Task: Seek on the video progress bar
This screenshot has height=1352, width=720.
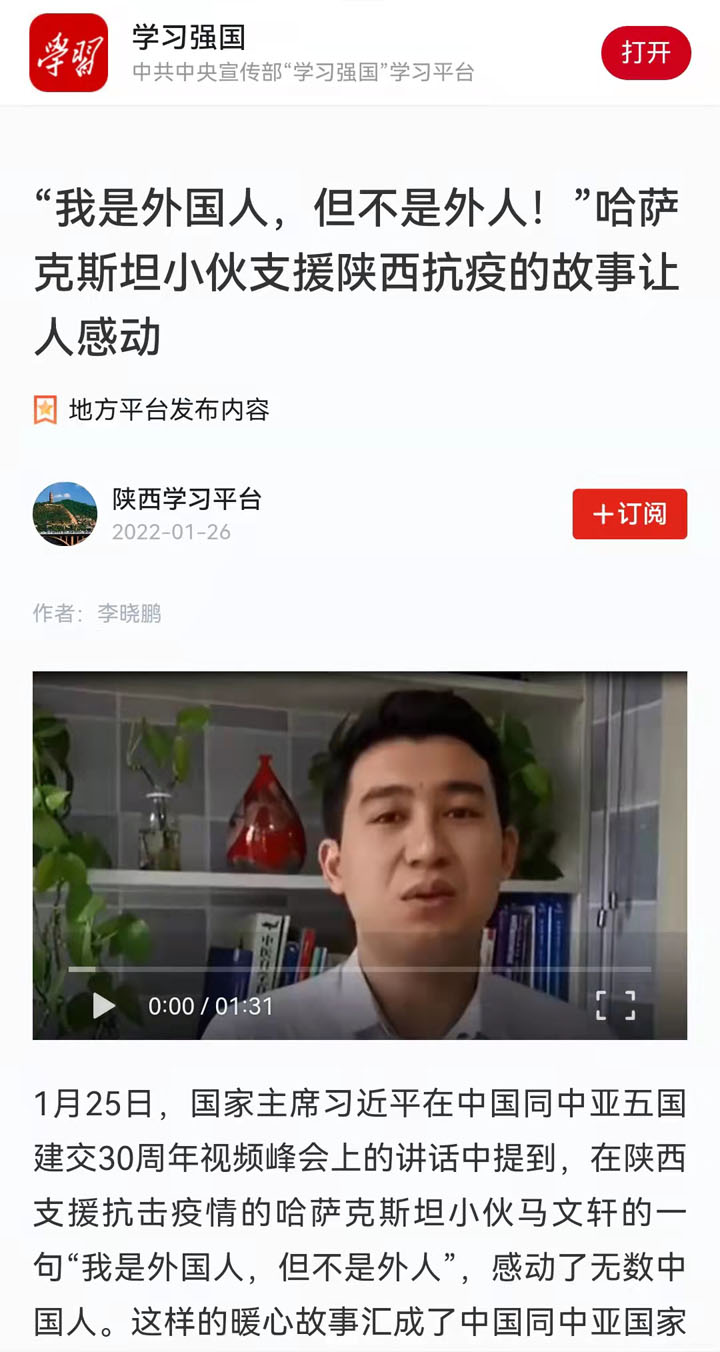Action: (360, 969)
